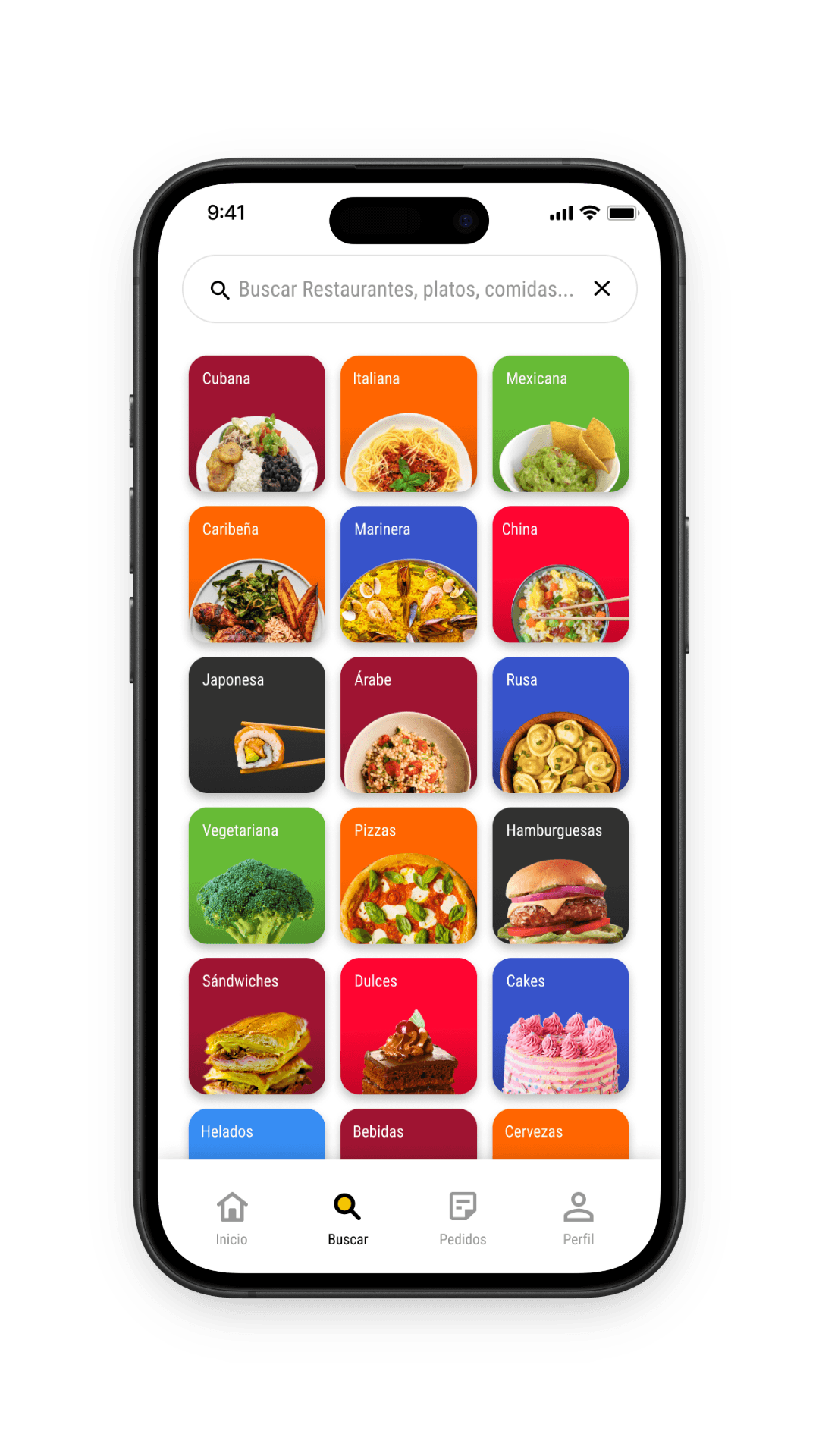
Task: Open the Caribeña category card
Action: pyautogui.click(x=257, y=574)
